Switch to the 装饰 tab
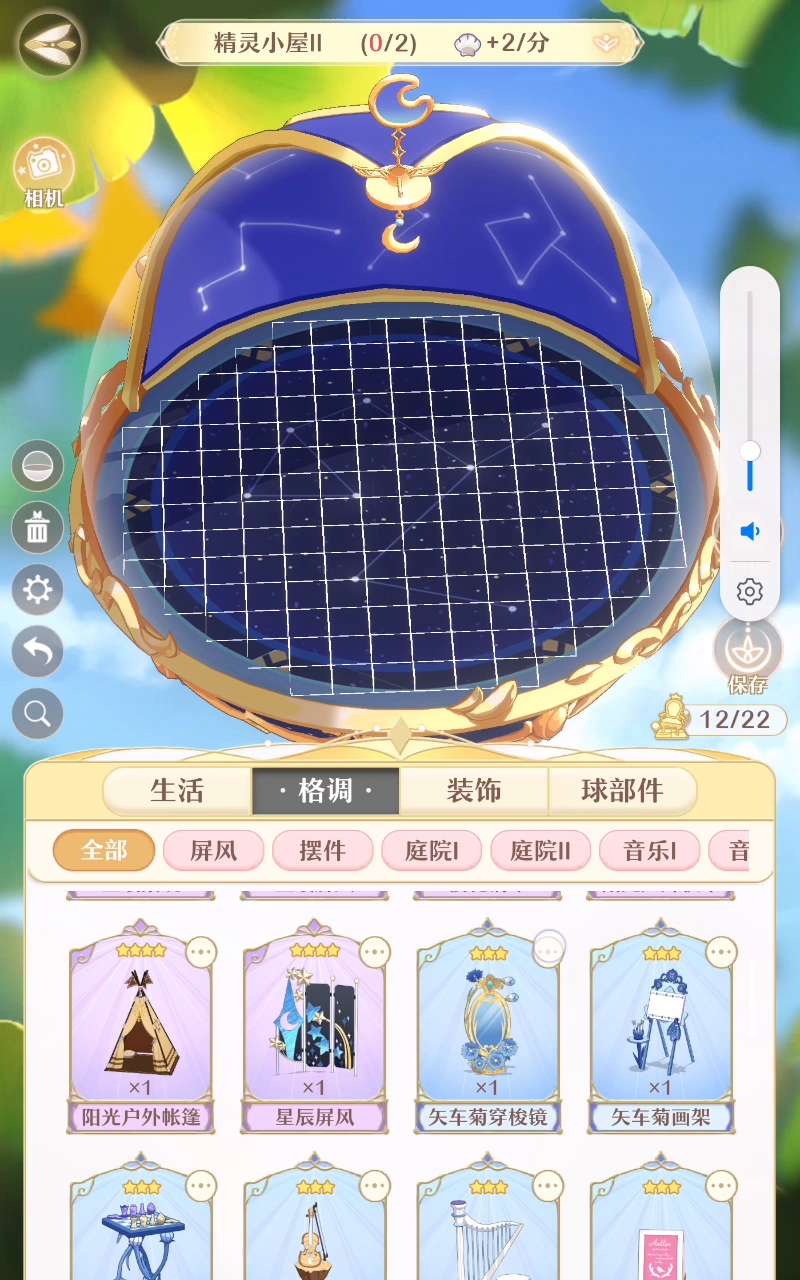800x1280 pixels. pos(474,791)
